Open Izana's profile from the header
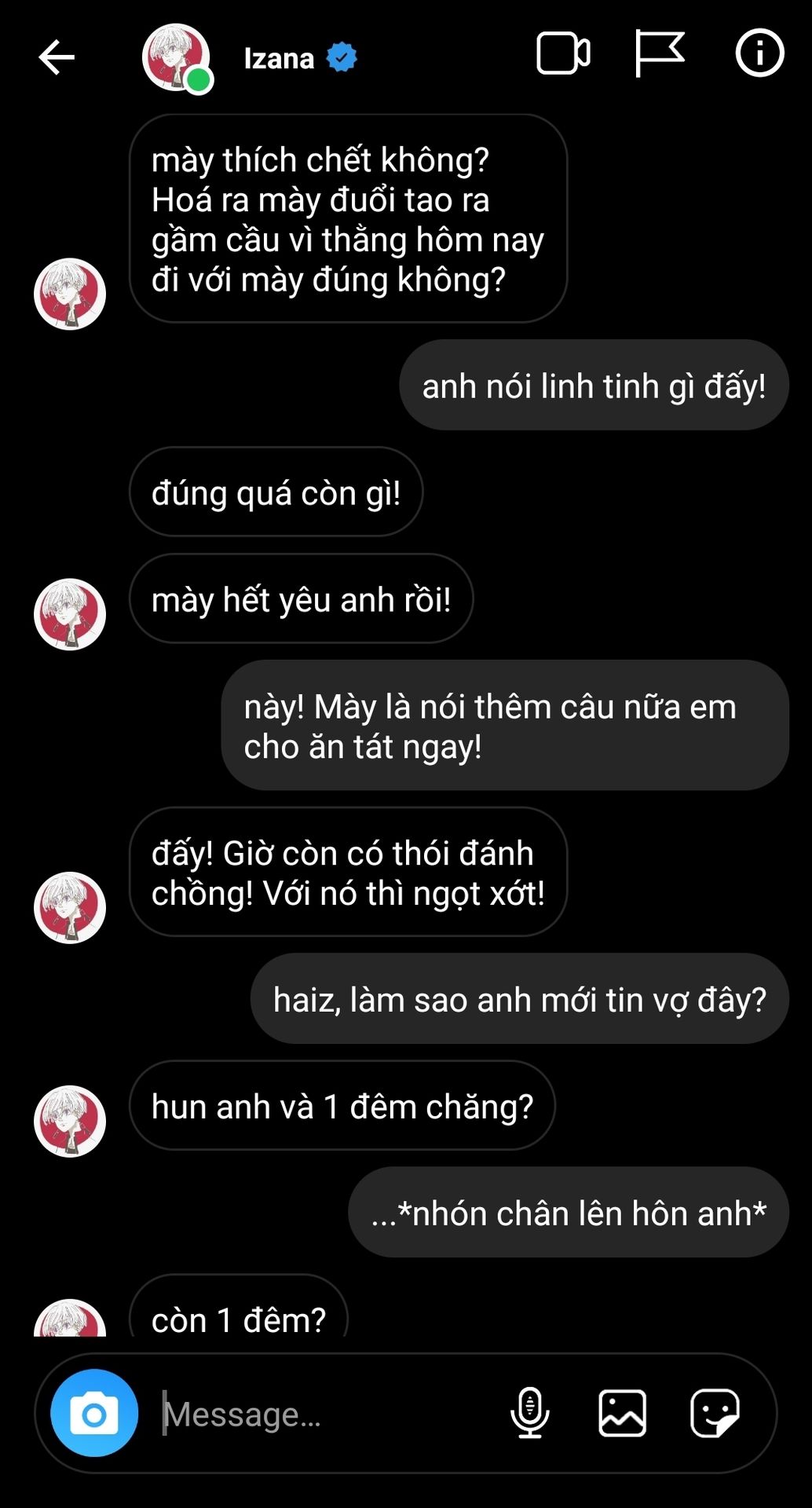 [x=278, y=58]
